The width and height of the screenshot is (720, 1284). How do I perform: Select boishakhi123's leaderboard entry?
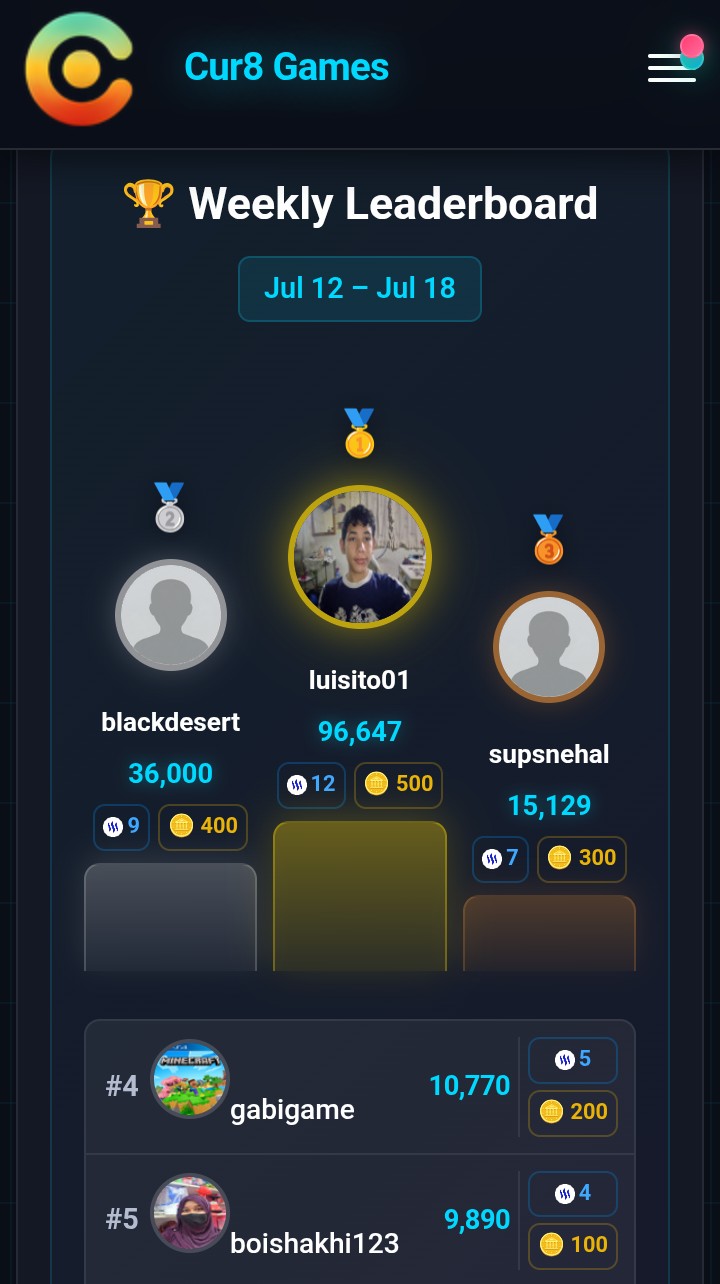click(360, 1220)
